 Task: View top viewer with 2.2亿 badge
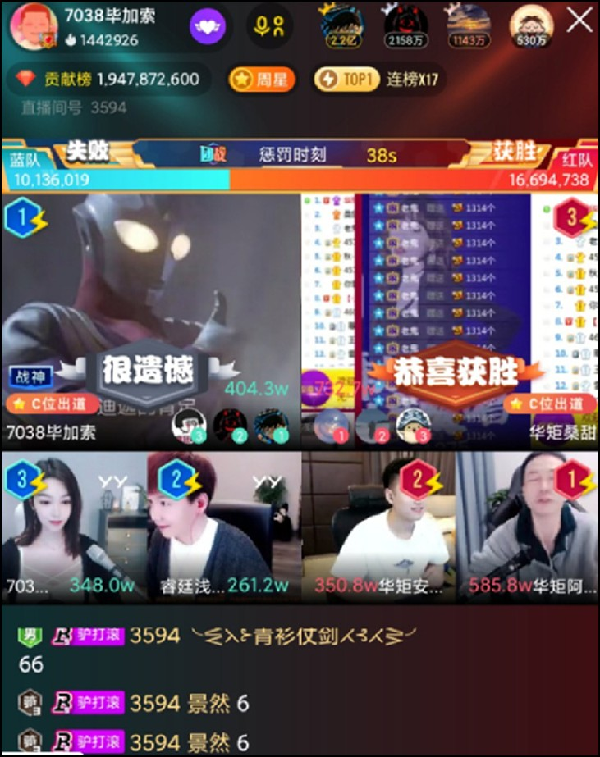click(x=339, y=23)
